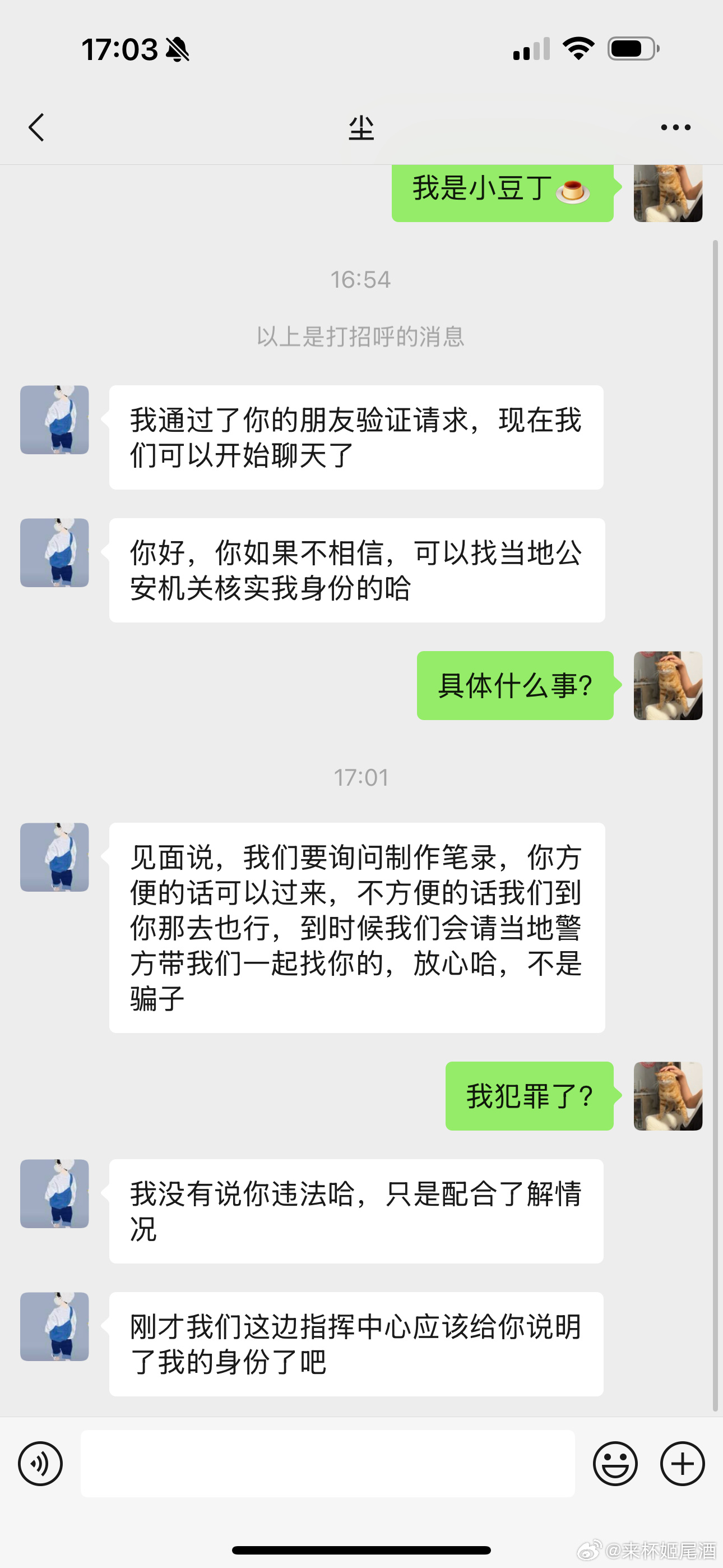Screen dimensions: 723x1568
Task: Open contact avatar beside 你好，你如果不相信 message
Action: (55, 553)
